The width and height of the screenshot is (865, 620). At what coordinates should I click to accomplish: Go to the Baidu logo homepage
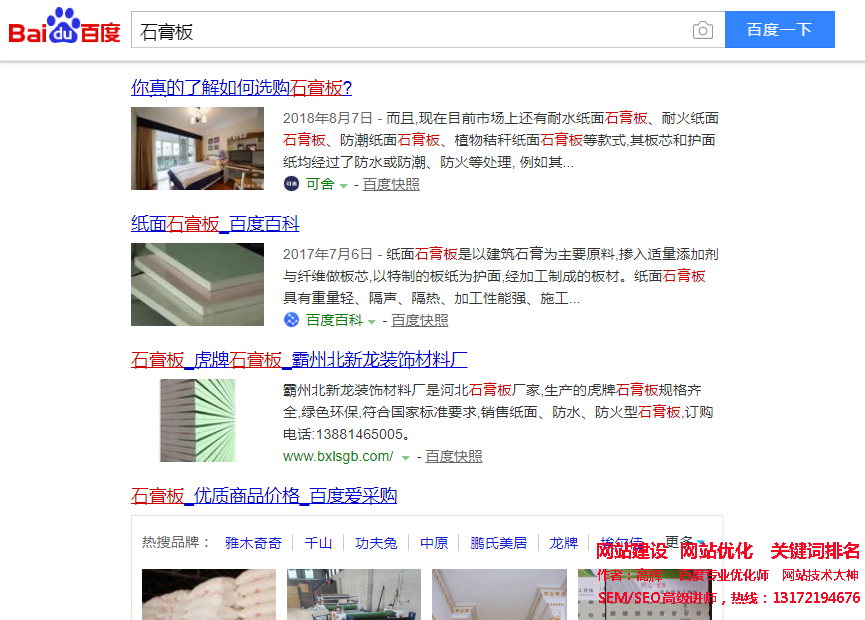(x=65, y=28)
